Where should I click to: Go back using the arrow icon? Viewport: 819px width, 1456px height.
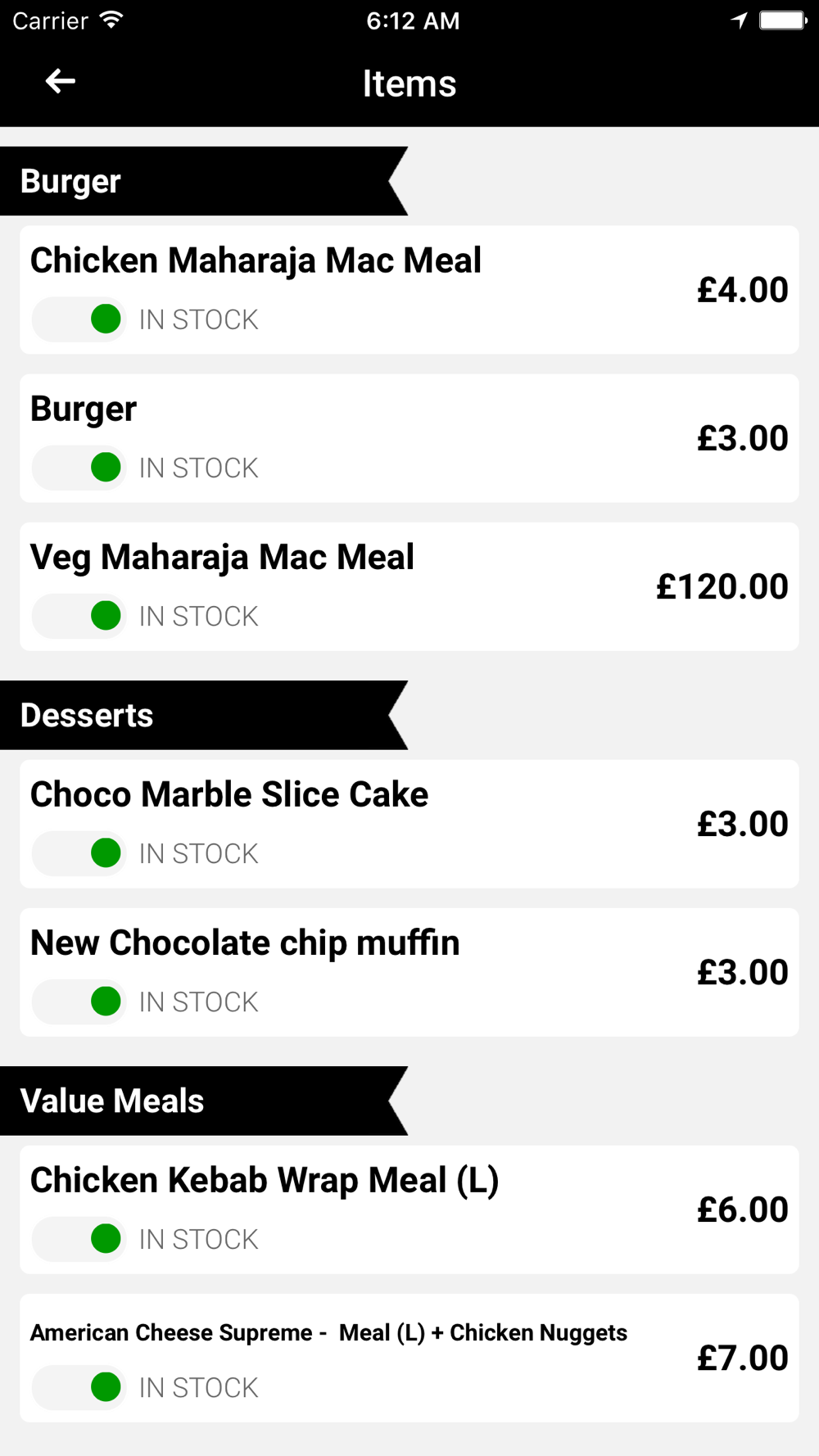[x=60, y=81]
